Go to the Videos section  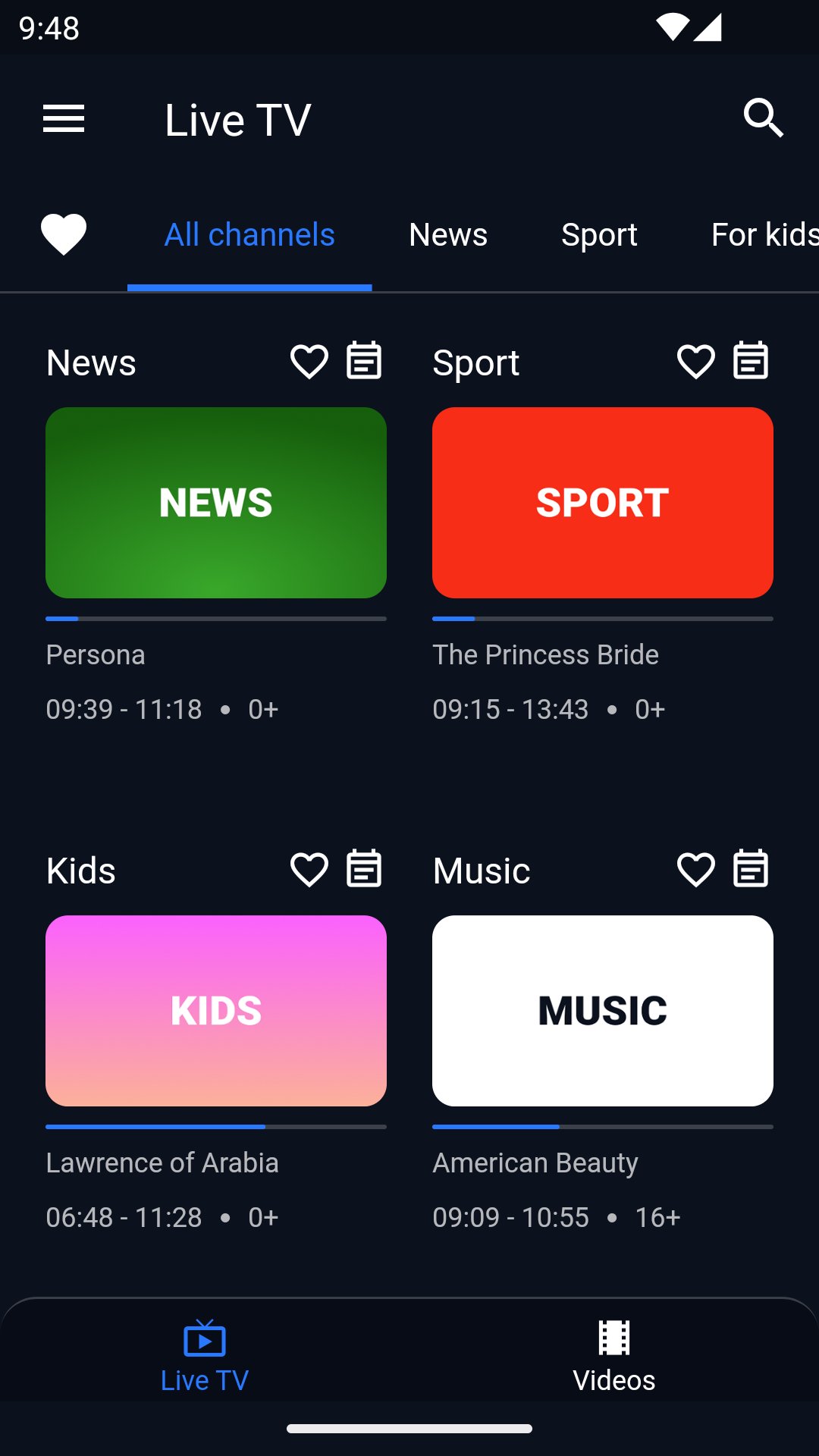tap(613, 1357)
